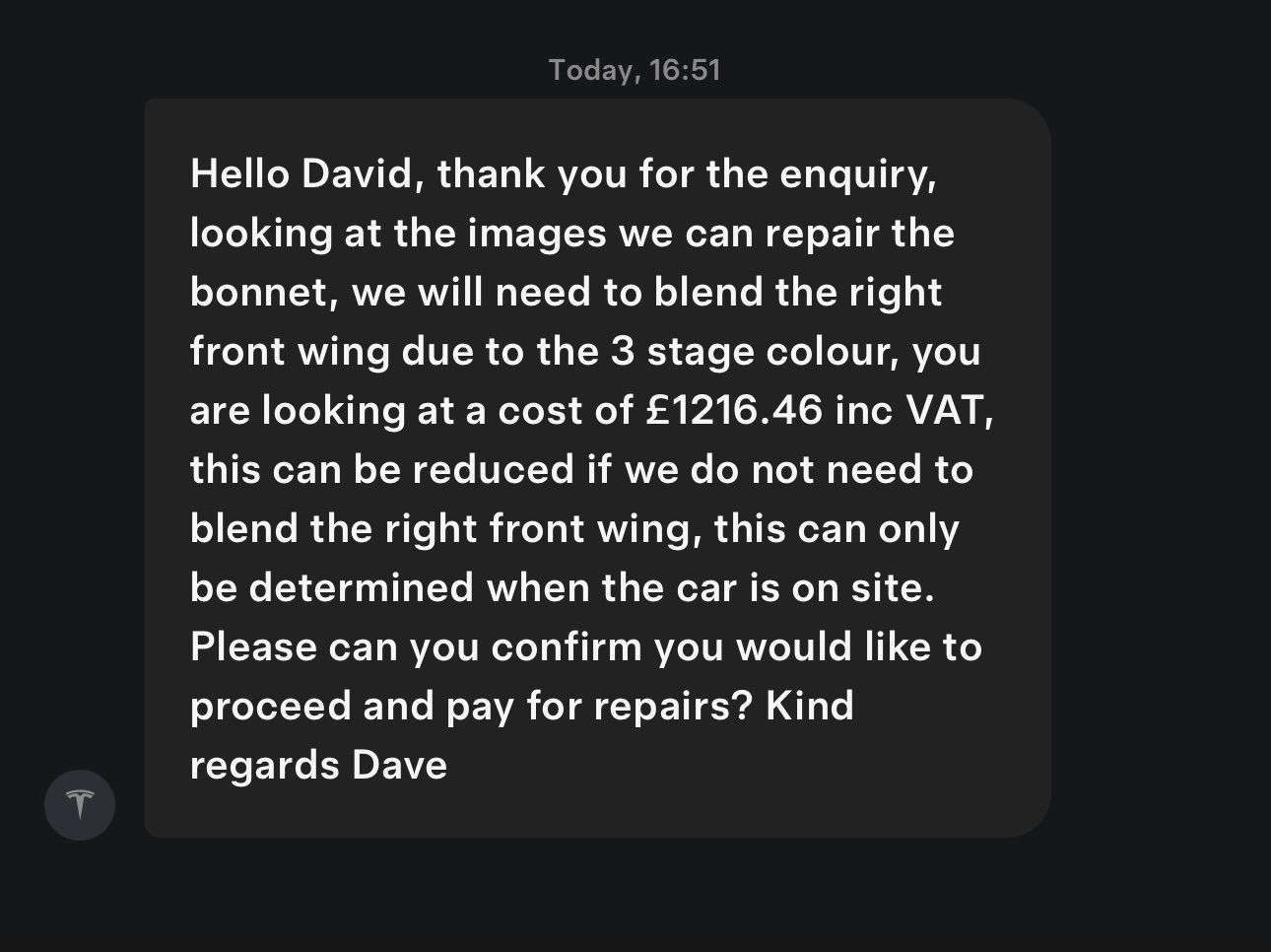Image resolution: width=1271 pixels, height=952 pixels.
Task: Tap the Tesla sender avatar icon
Action: tap(80, 804)
